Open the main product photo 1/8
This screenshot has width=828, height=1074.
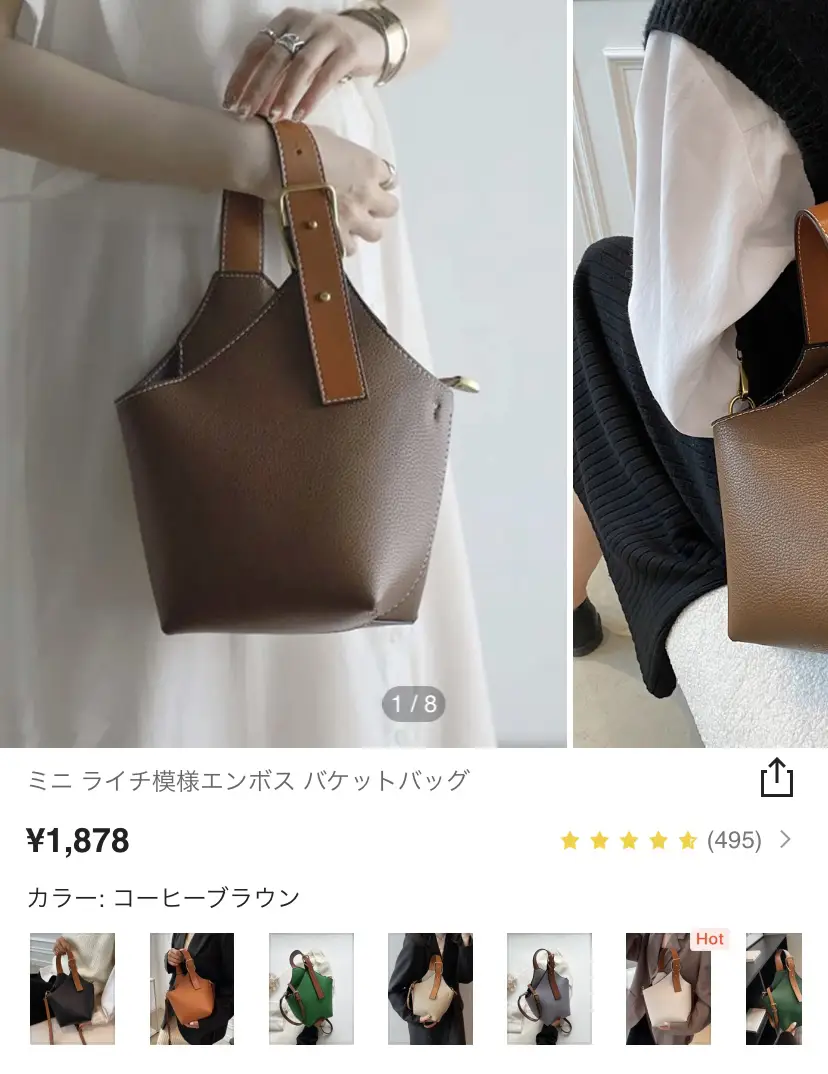(283, 370)
